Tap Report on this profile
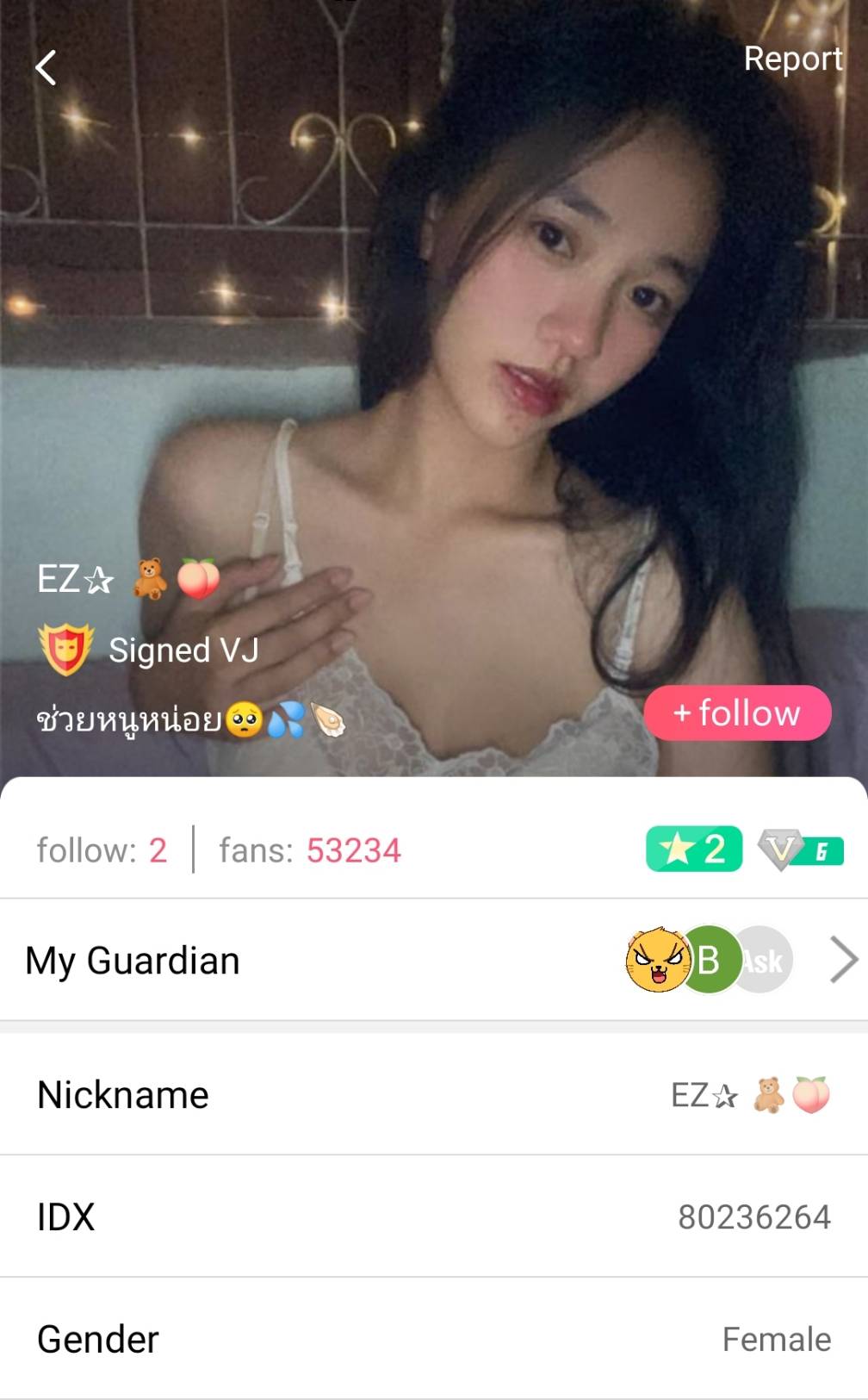The height and width of the screenshot is (1400, 868). pos(792,59)
